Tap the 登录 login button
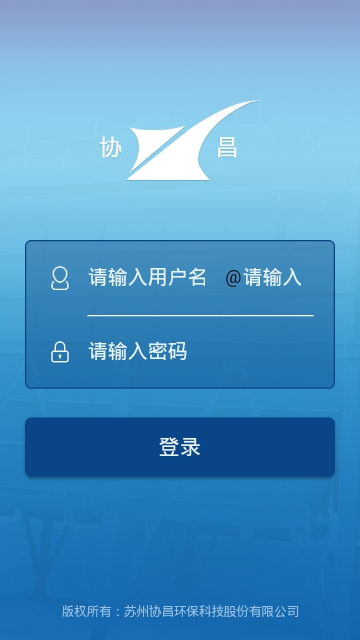The width and height of the screenshot is (360, 640). click(180, 447)
